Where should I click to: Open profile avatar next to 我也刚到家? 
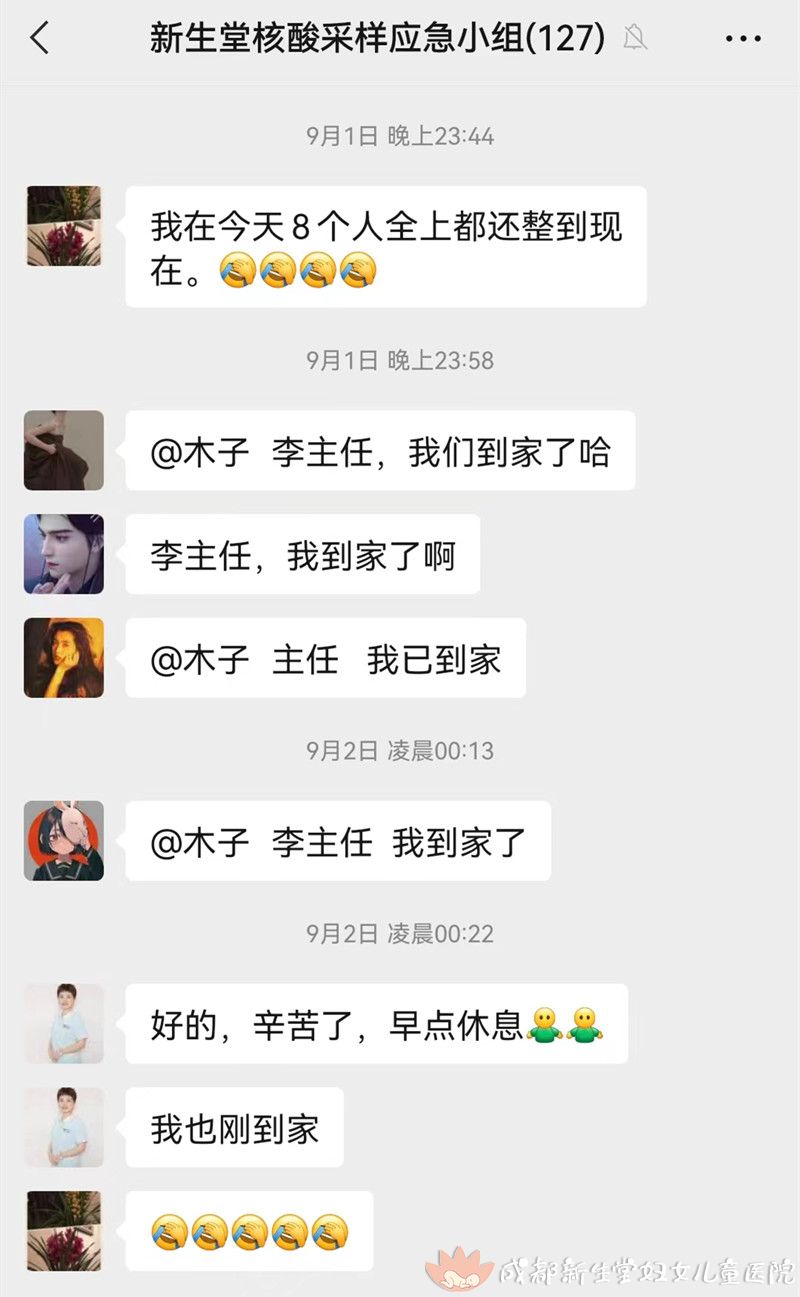pos(64,1127)
